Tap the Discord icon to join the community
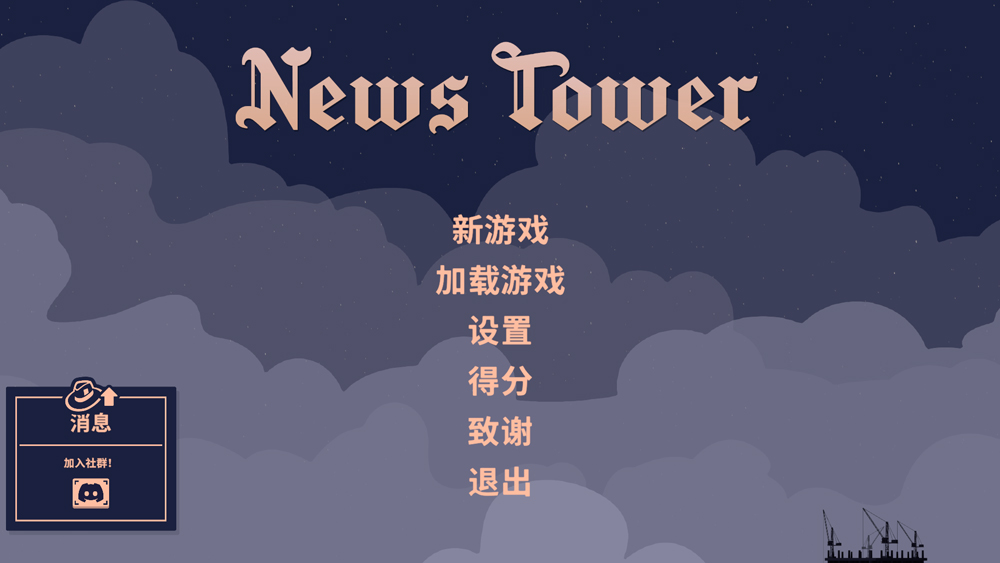 coord(91,493)
